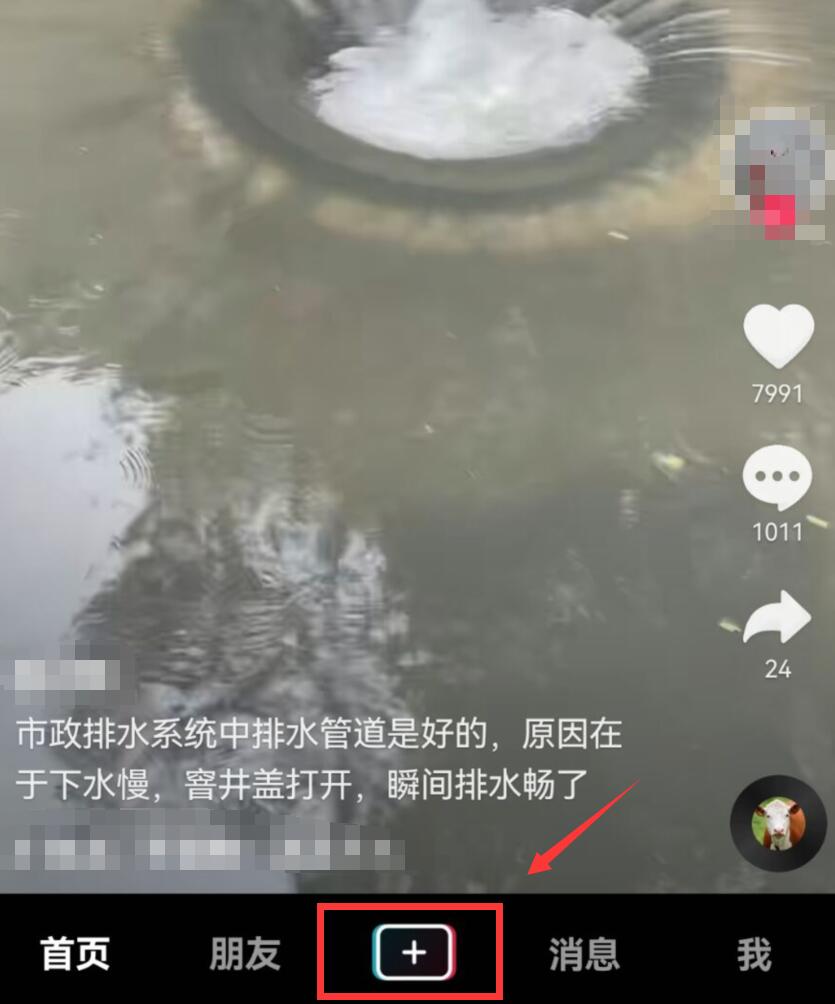Viewport: 835px width, 1004px height.
Task: Create a new video with plus button
Action: click(x=413, y=953)
